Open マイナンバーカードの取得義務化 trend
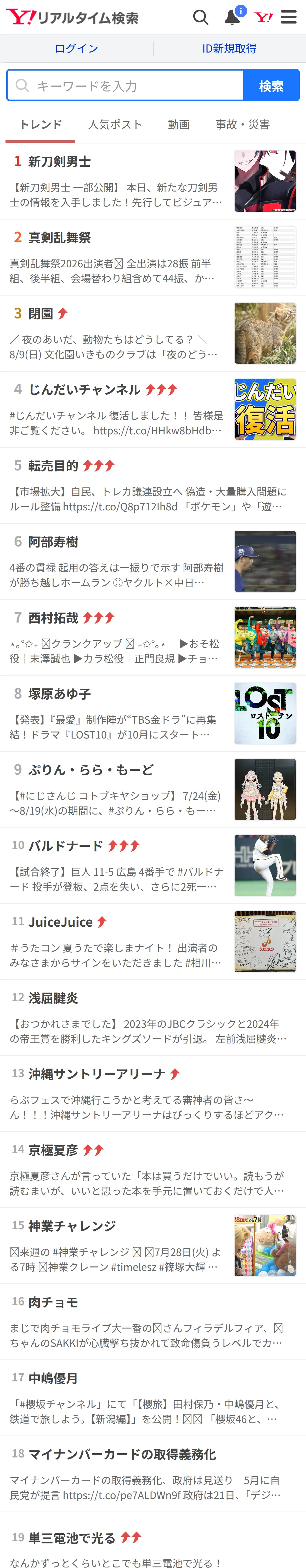Screen dimensions: 306x1568 point(153,1474)
